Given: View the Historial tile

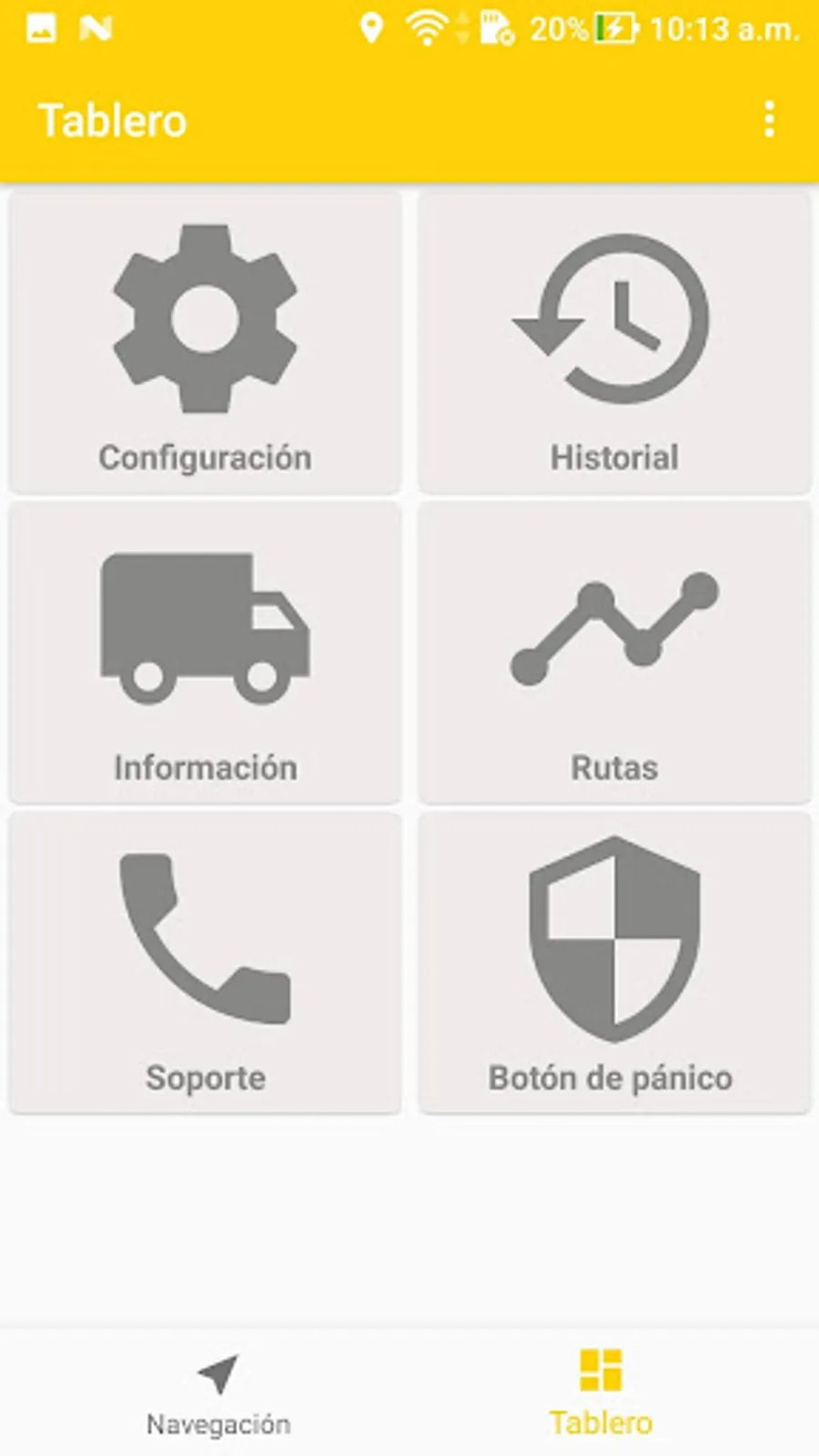Looking at the screenshot, I should pyautogui.click(x=614, y=343).
